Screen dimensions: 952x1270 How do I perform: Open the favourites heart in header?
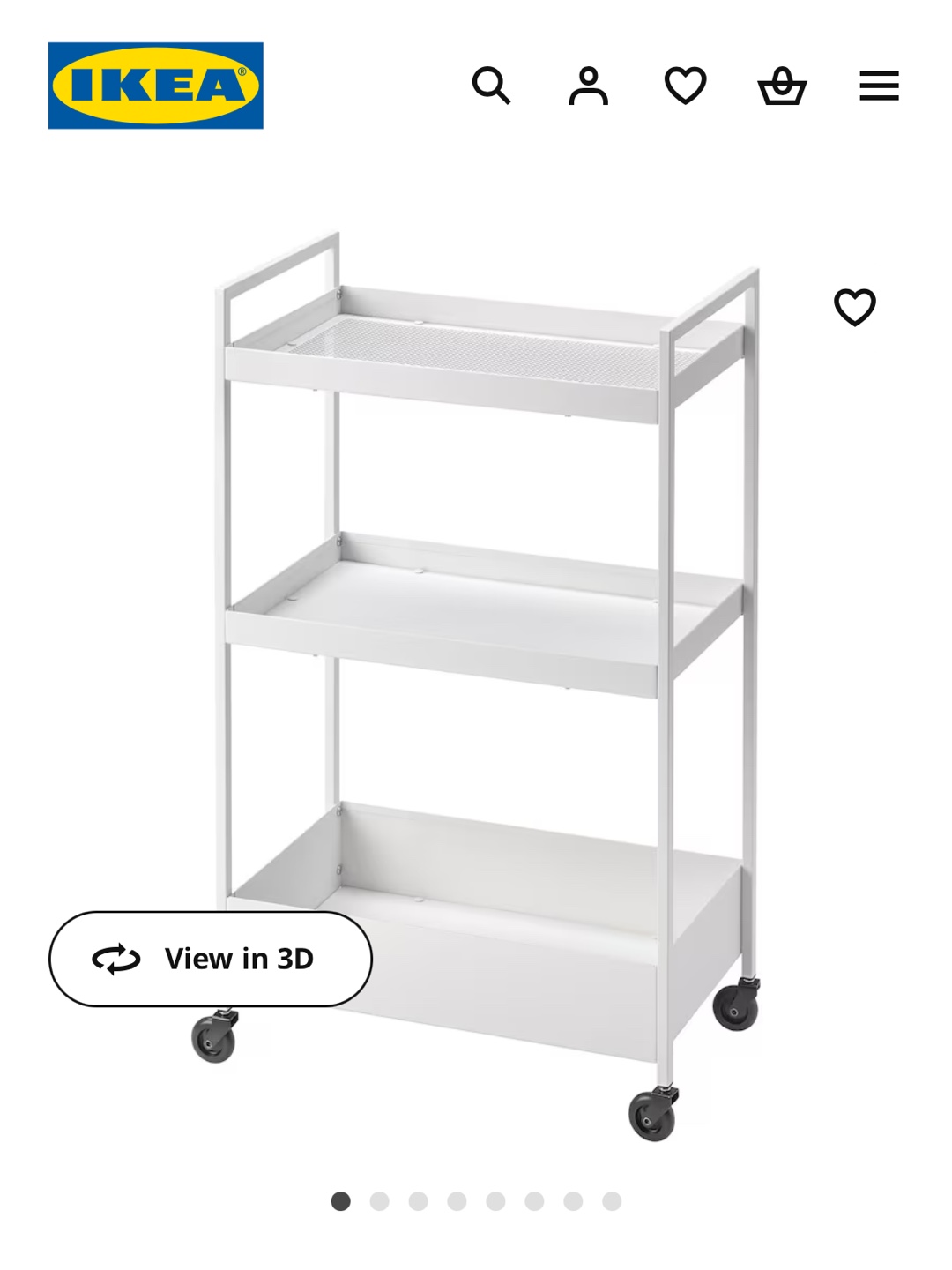(685, 86)
